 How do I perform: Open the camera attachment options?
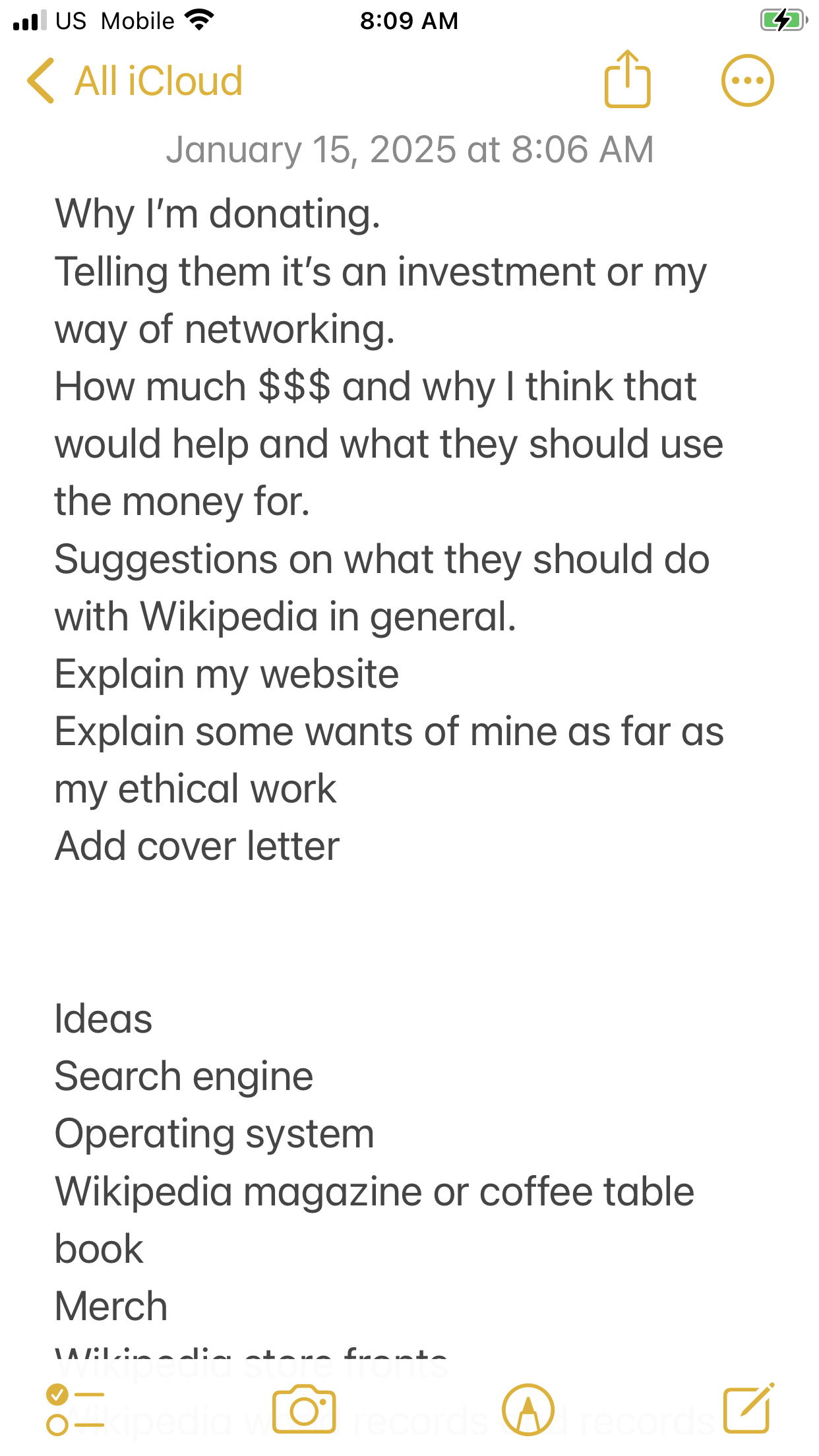304,1410
